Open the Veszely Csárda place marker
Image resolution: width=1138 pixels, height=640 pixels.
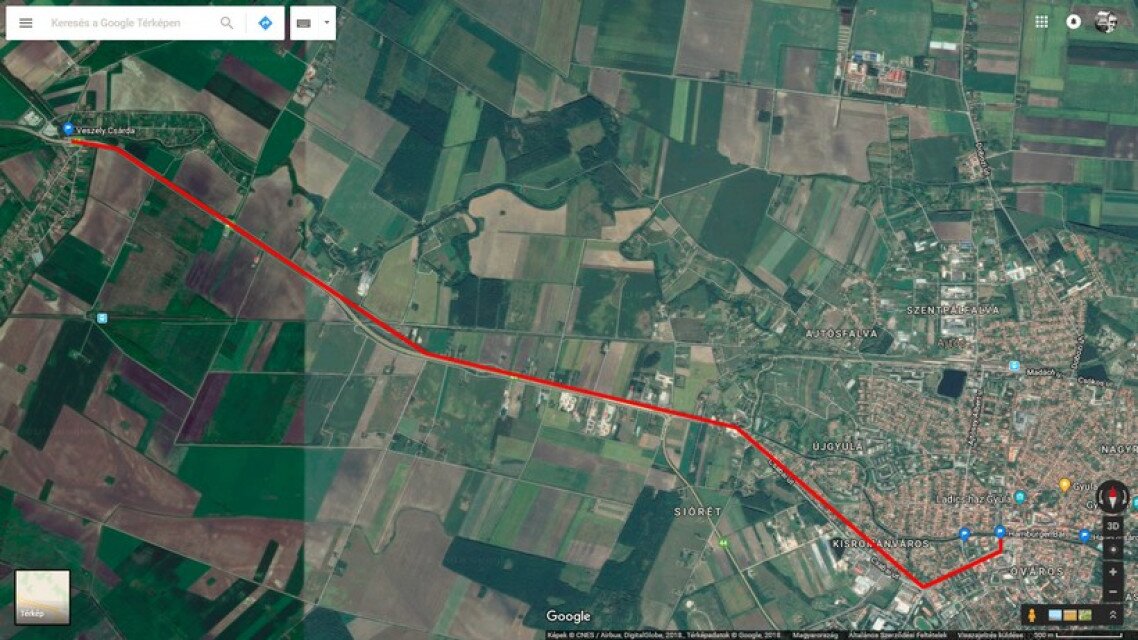(68, 130)
